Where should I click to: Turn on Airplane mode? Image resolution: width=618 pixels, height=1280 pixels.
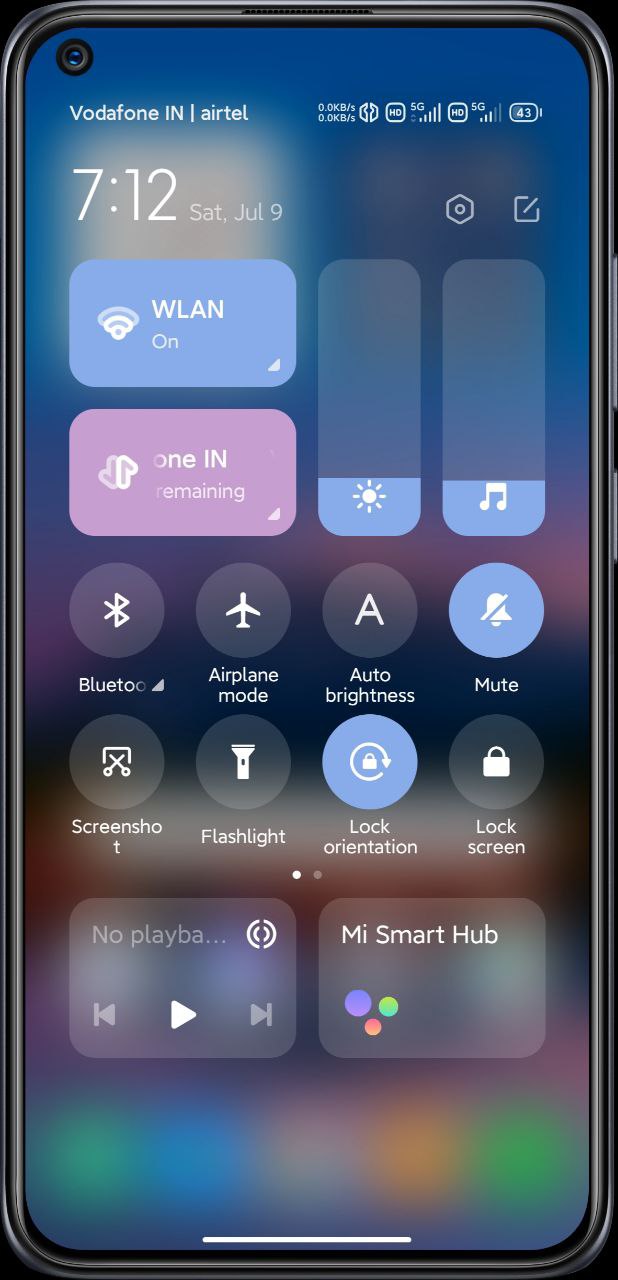(x=243, y=610)
